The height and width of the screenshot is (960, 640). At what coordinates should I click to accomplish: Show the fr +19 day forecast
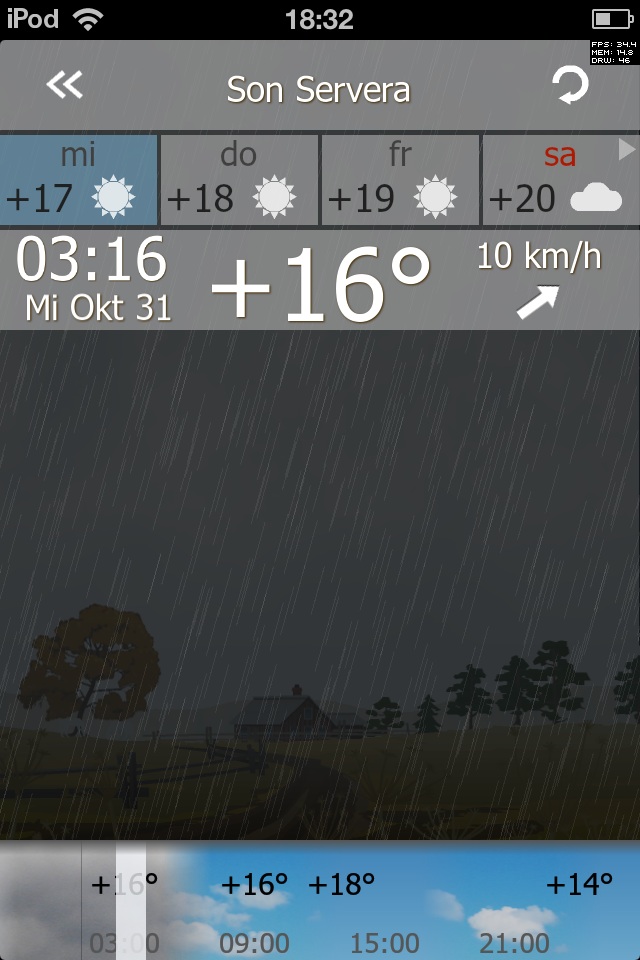point(400,181)
